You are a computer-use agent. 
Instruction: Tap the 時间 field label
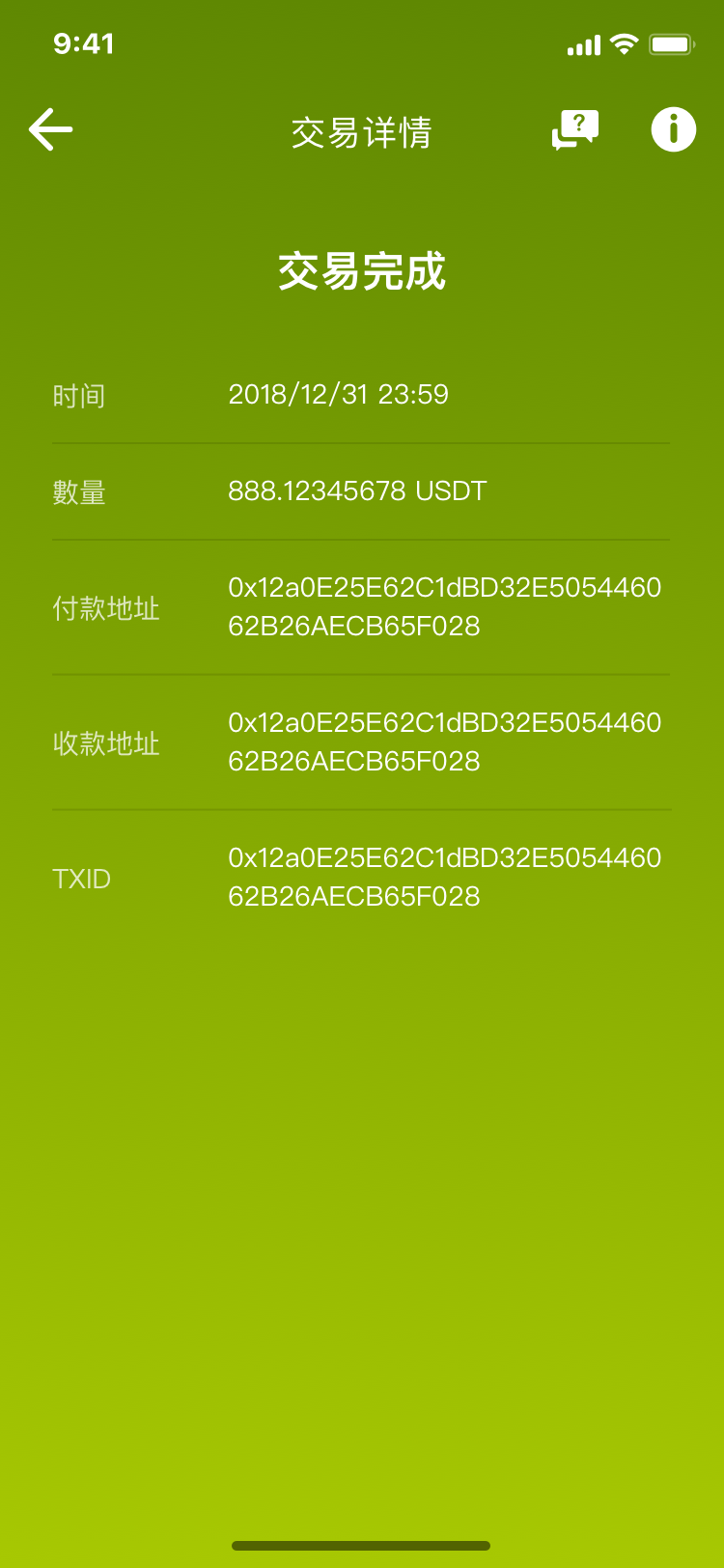tap(79, 396)
